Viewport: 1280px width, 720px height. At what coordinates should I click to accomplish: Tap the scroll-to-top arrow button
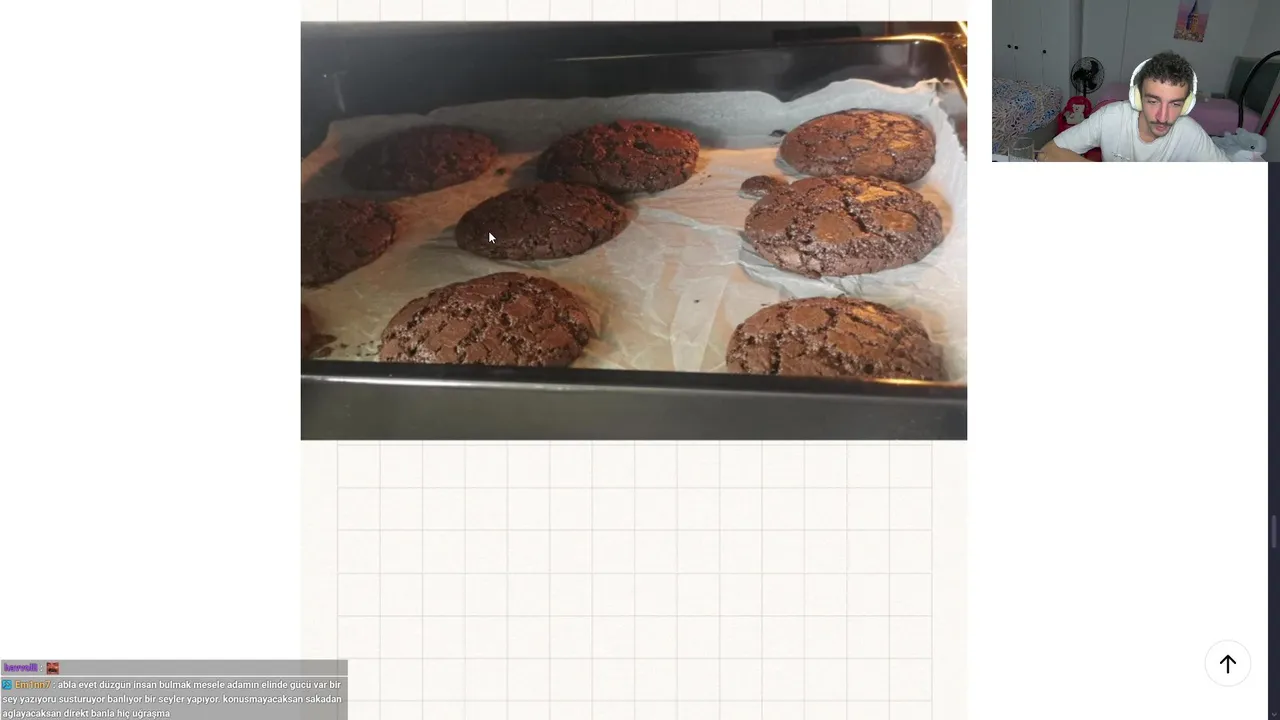coord(1227,664)
